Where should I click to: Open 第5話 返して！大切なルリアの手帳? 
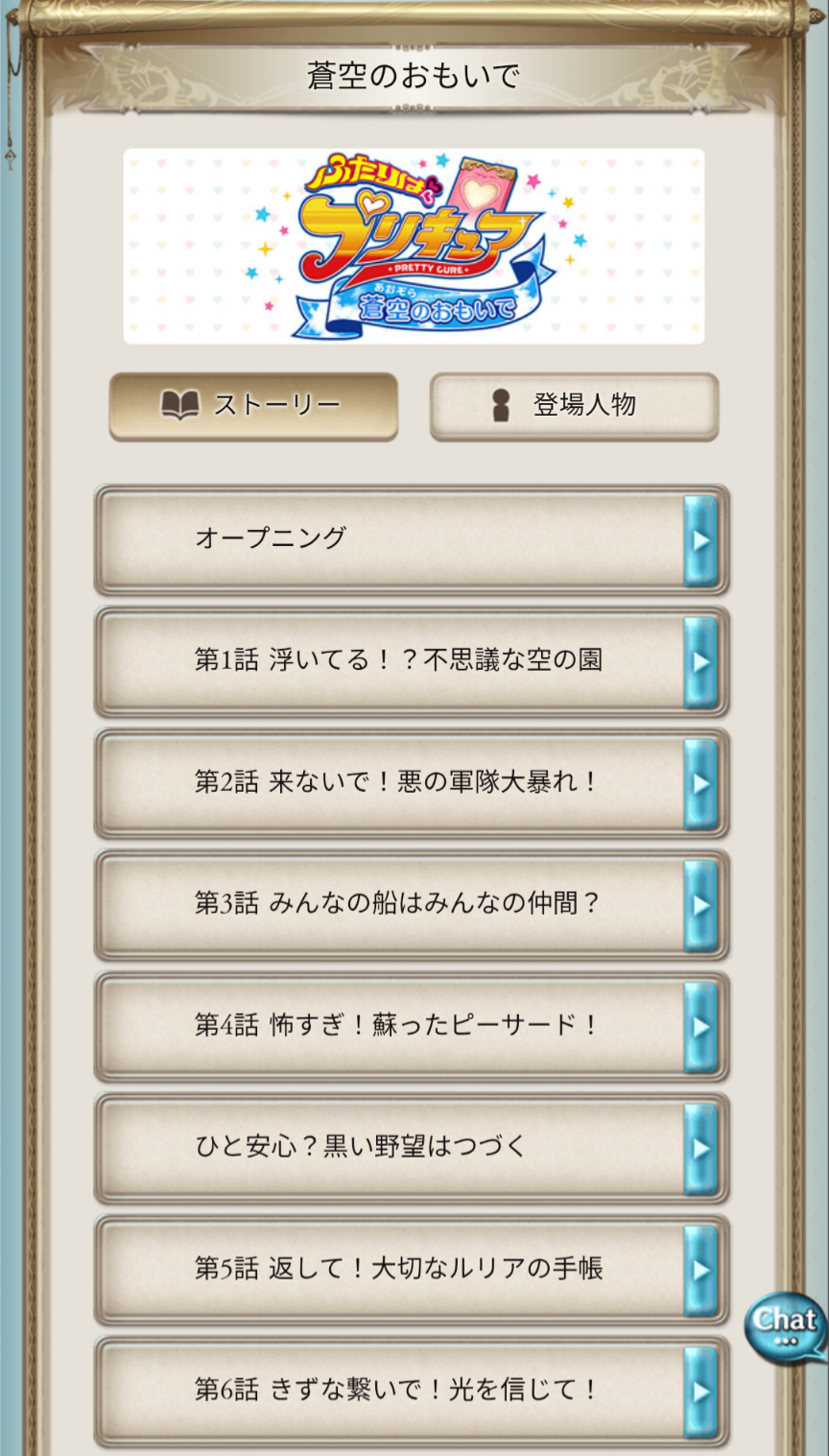click(x=411, y=1270)
